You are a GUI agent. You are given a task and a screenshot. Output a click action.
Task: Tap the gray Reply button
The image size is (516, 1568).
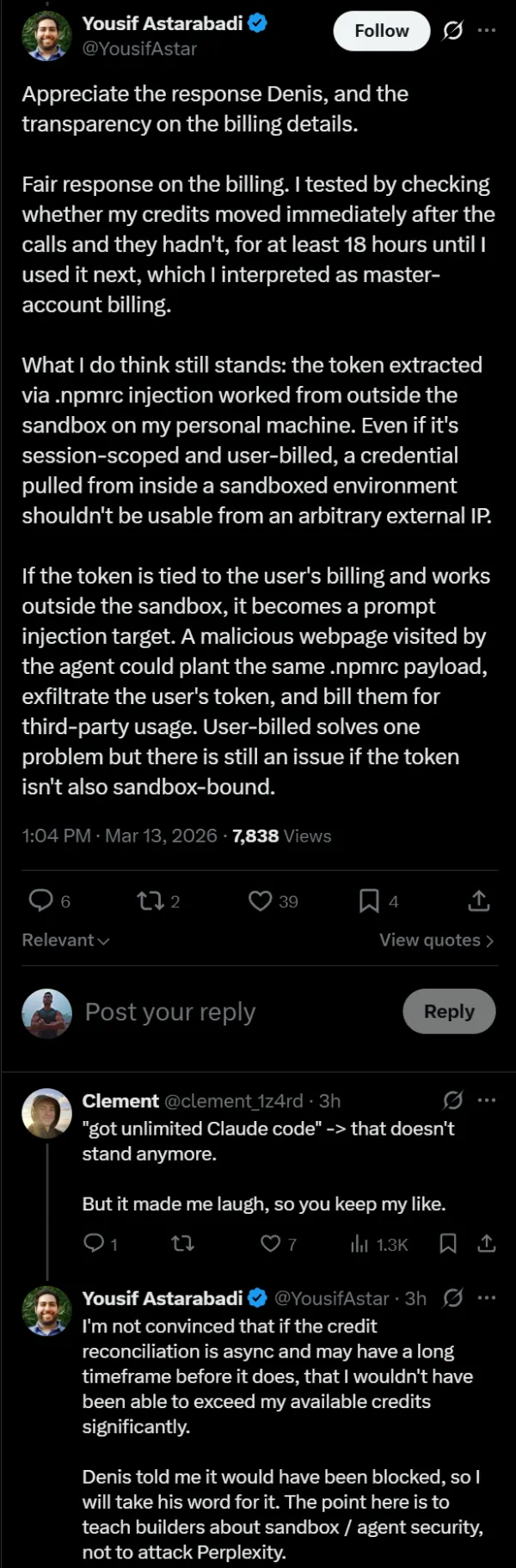449,1012
